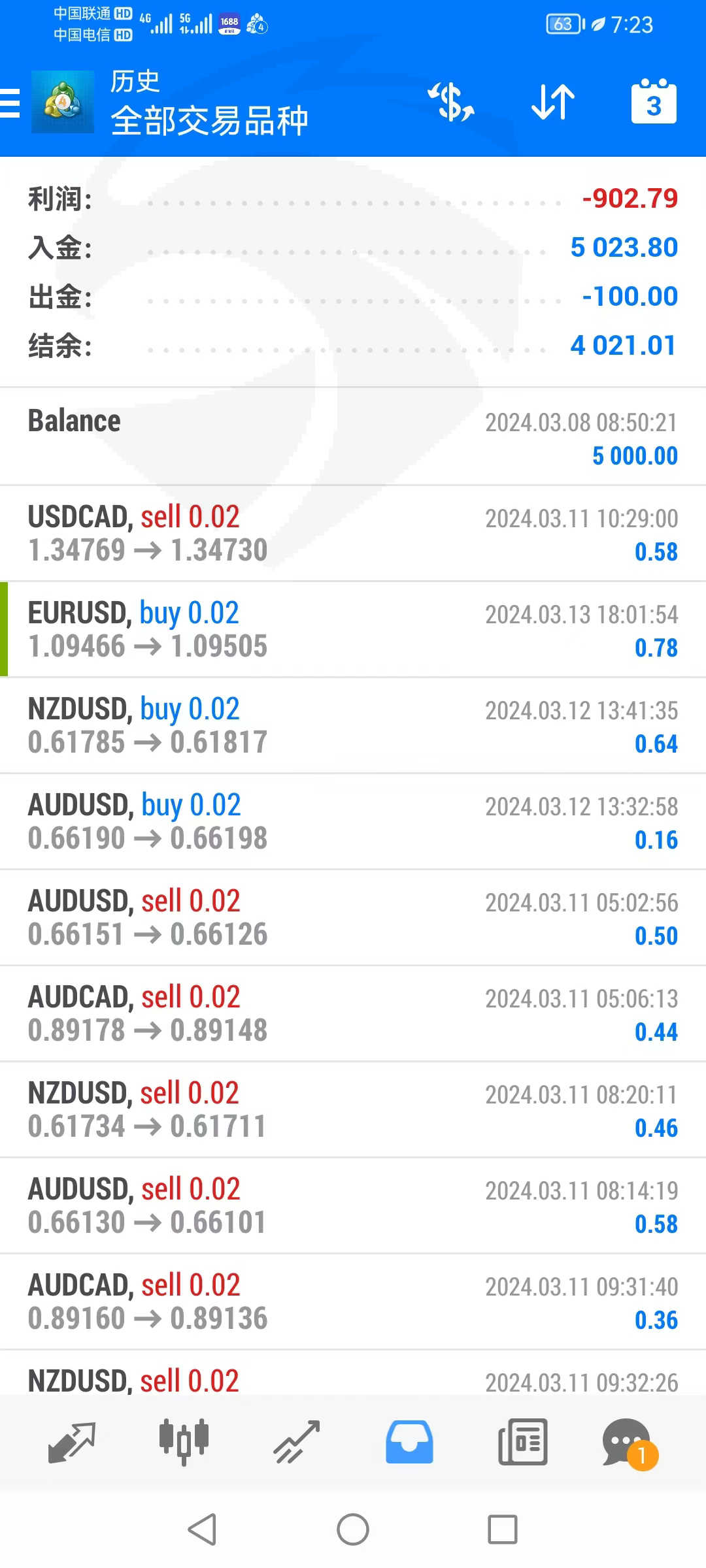This screenshot has width=706, height=1568.
Task: Filter history by trading symbol
Action: [x=451, y=102]
